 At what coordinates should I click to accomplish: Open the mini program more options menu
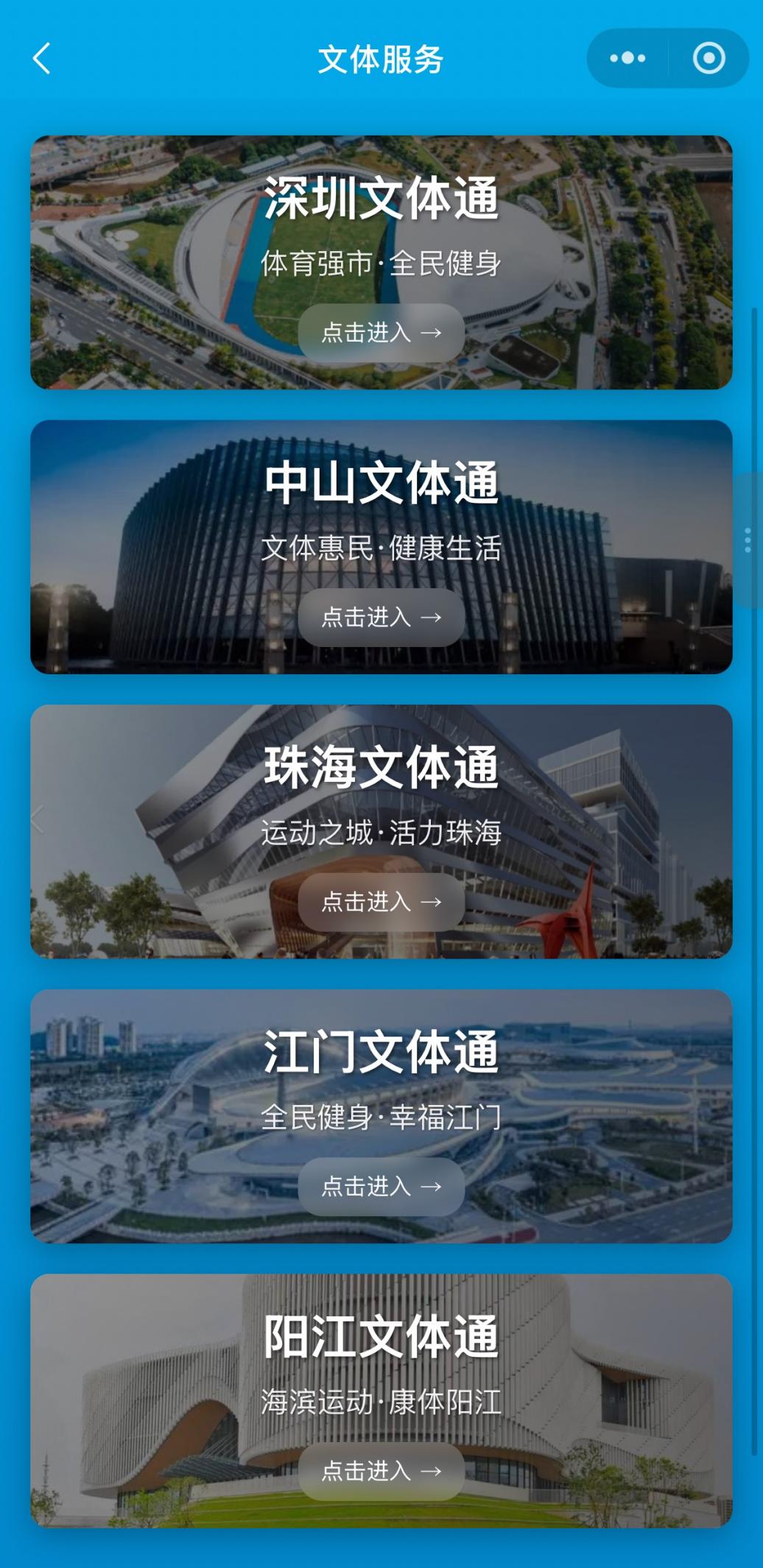tap(627, 58)
